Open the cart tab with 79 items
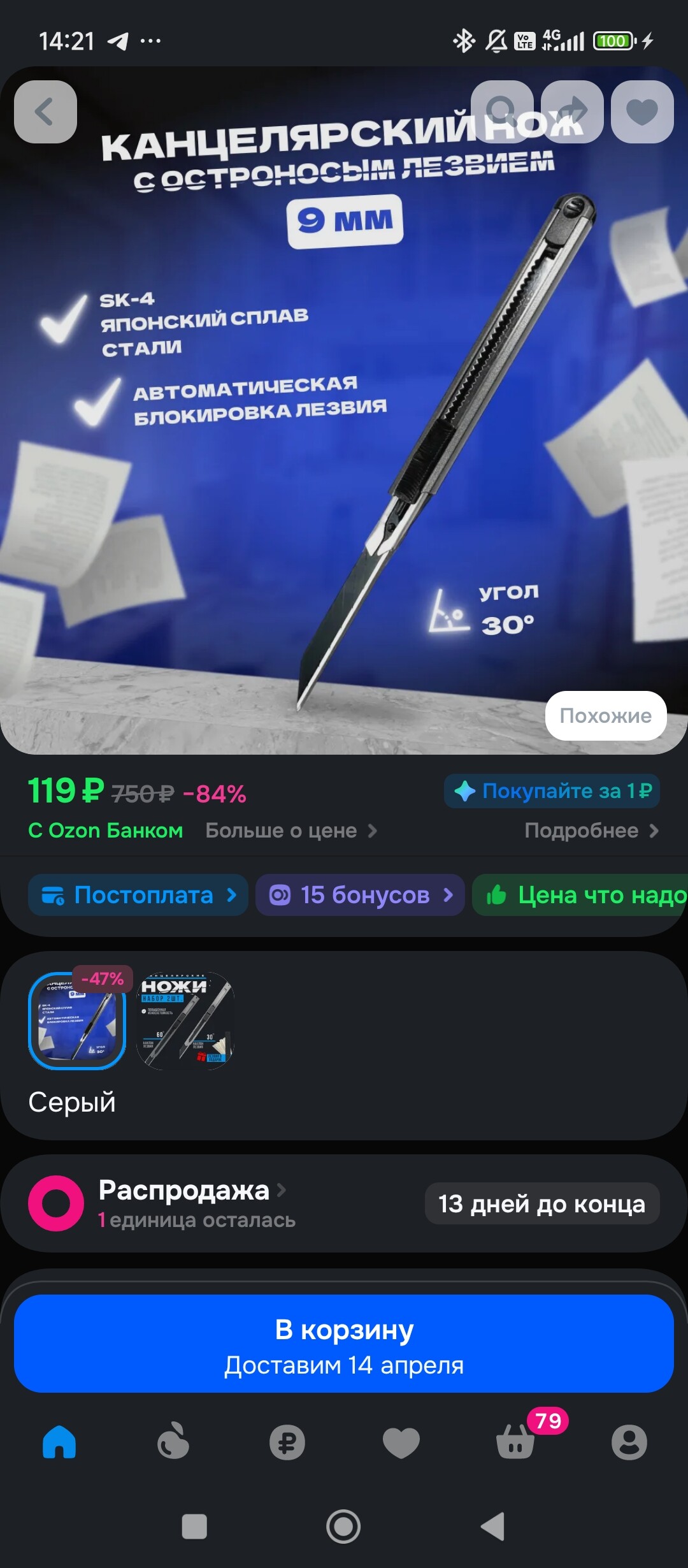The width and height of the screenshot is (688, 1568). (516, 1442)
